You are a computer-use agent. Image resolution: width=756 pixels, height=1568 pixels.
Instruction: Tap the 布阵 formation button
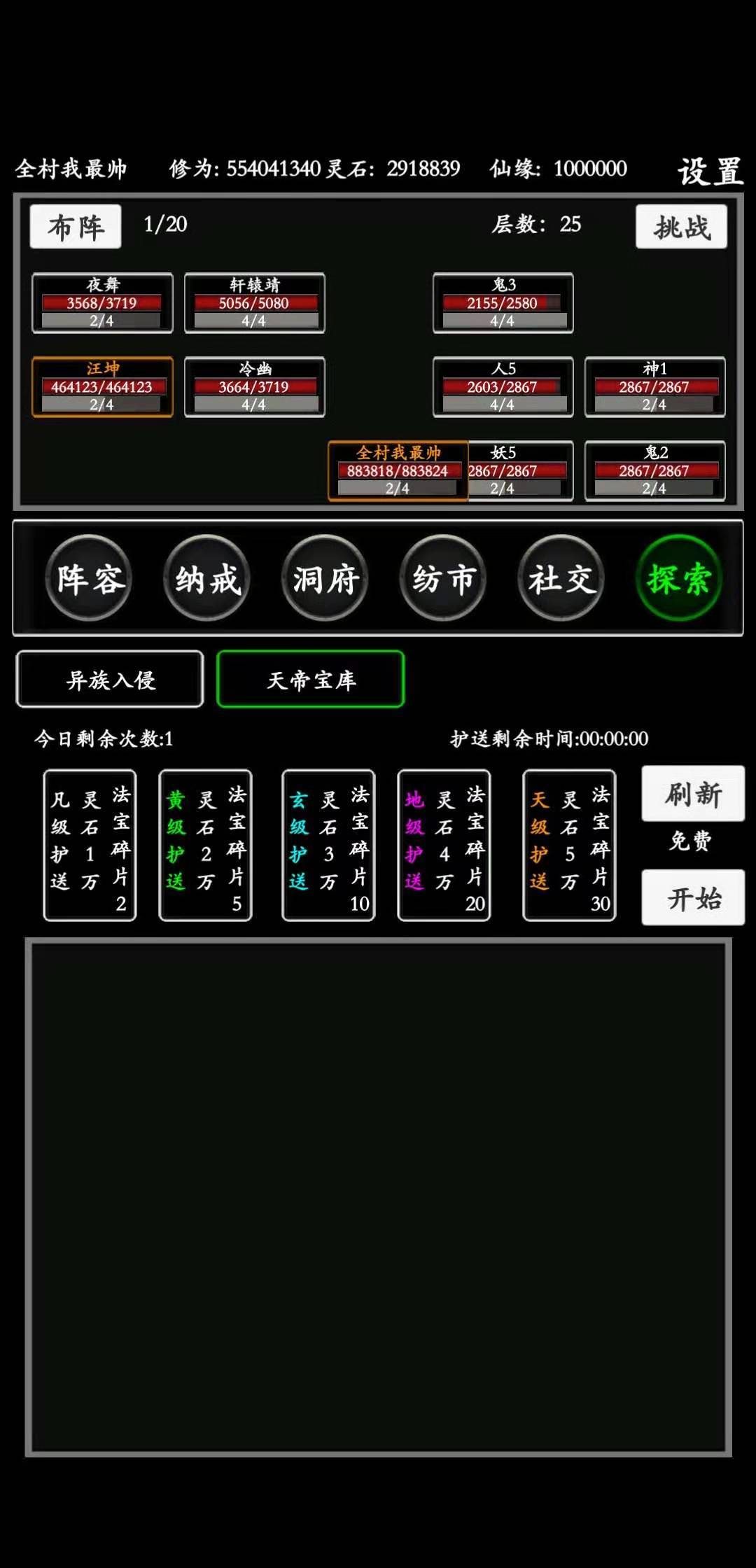(x=76, y=226)
